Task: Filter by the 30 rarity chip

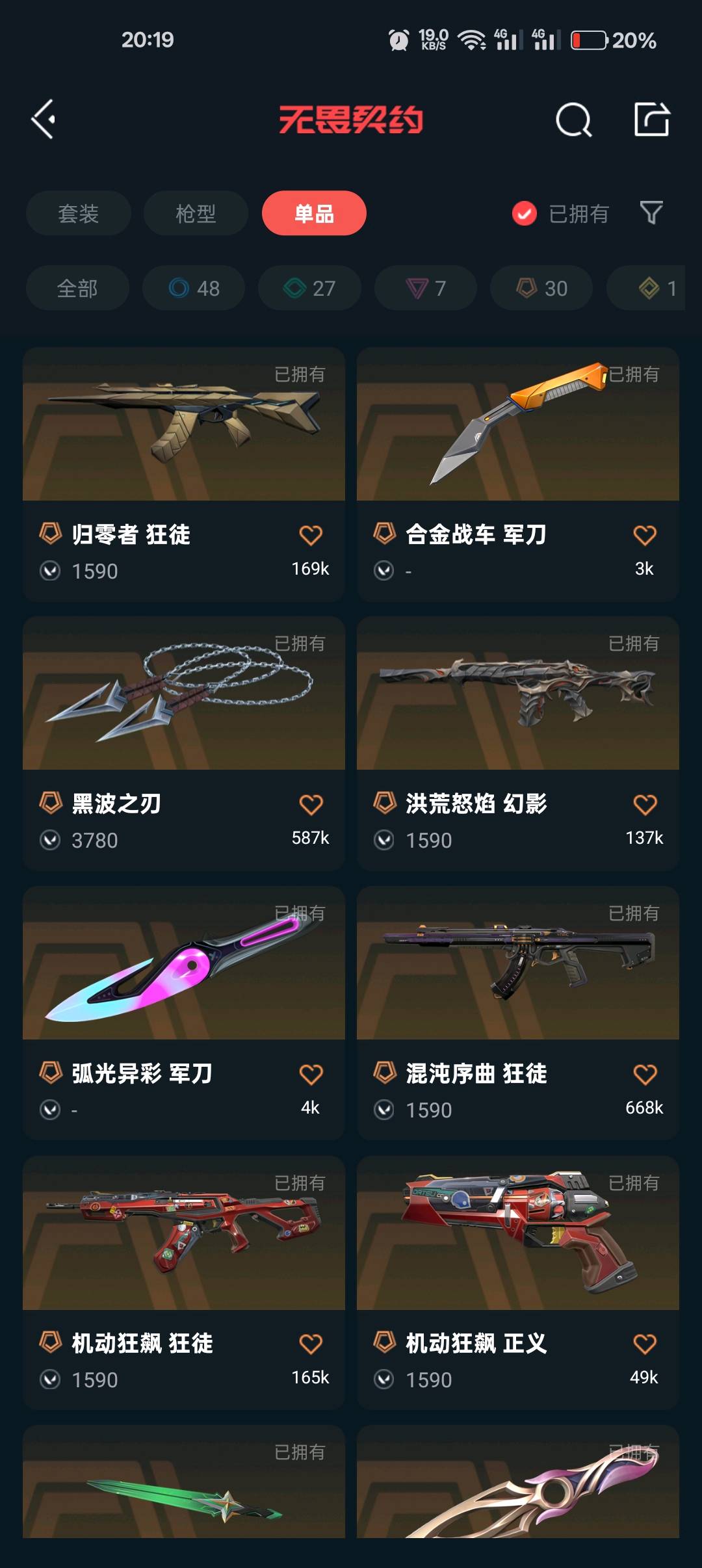Action: [541, 288]
